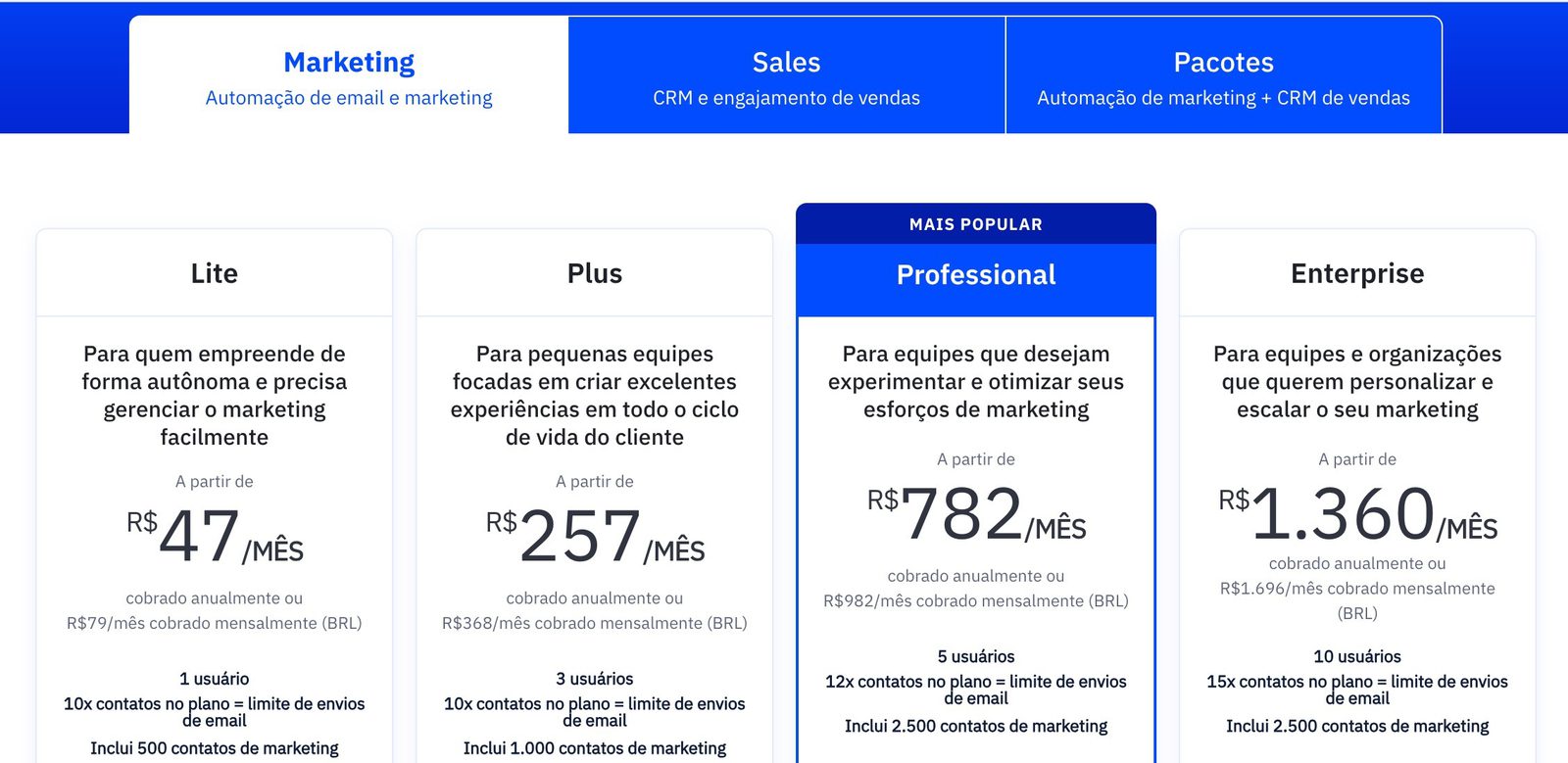The height and width of the screenshot is (763, 1568).
Task: Select the Marketing tab
Action: pyautogui.click(x=349, y=76)
